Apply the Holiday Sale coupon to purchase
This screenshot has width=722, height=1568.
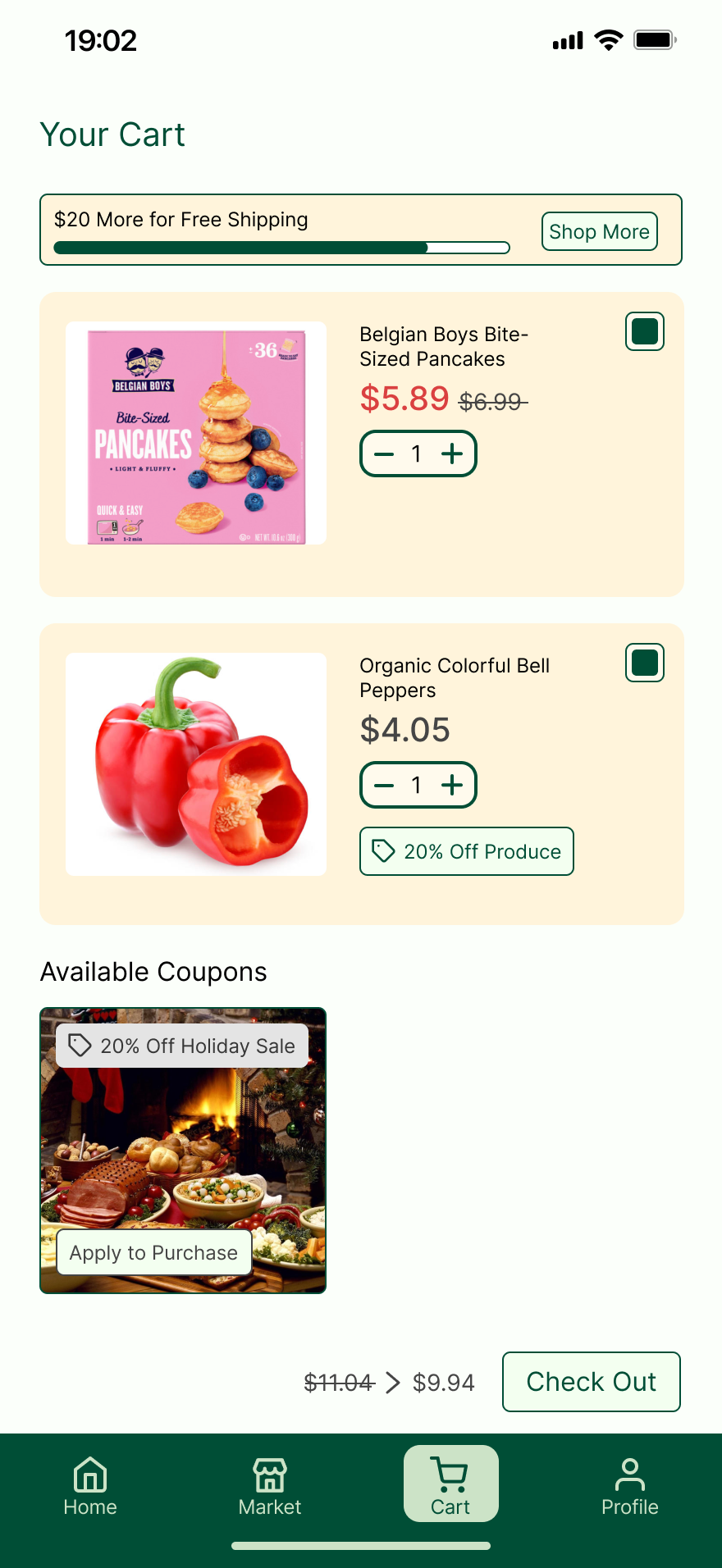154,1252
